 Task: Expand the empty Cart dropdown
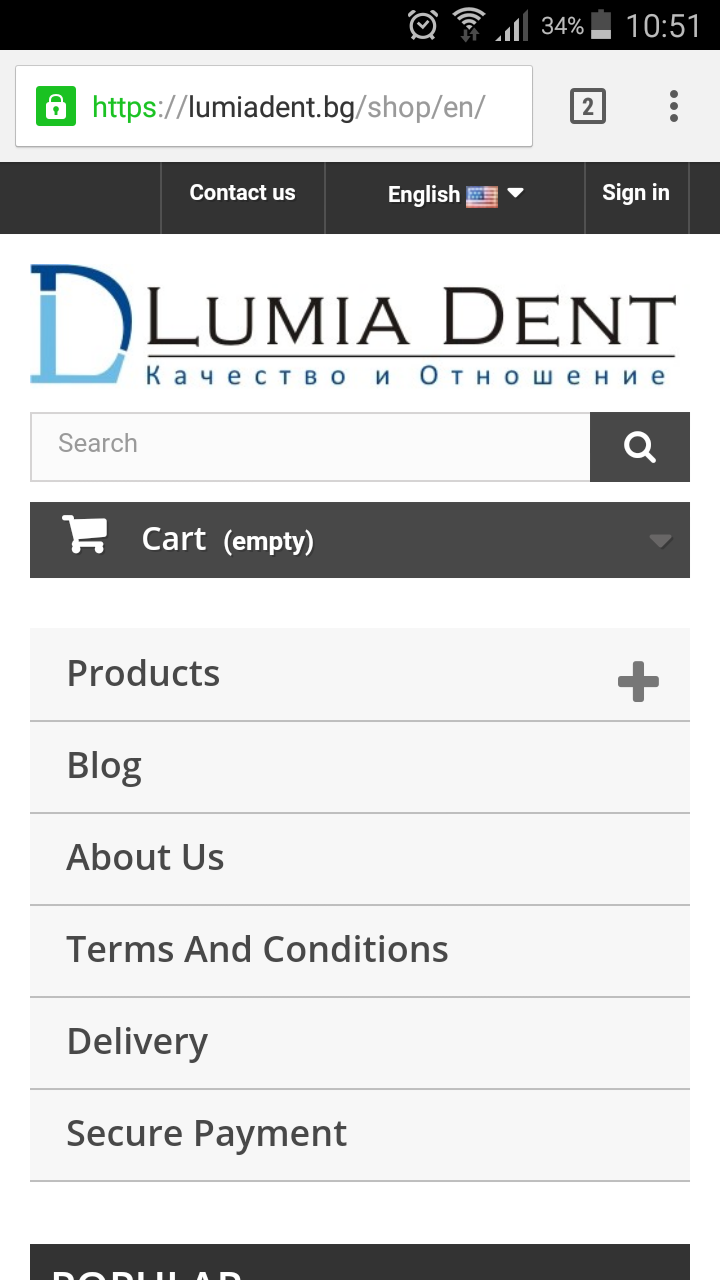360,540
